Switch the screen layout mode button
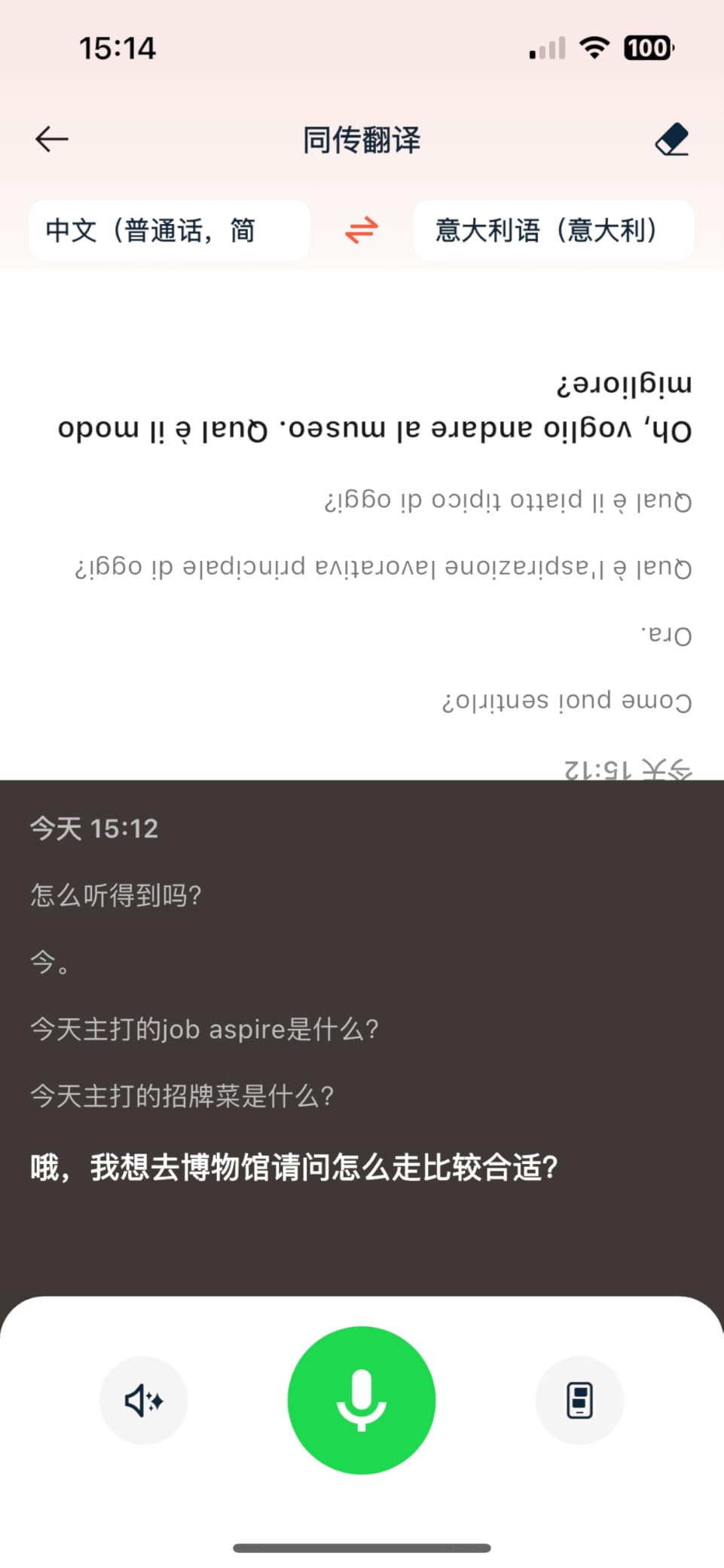Image resolution: width=724 pixels, height=1568 pixels. [579, 1401]
